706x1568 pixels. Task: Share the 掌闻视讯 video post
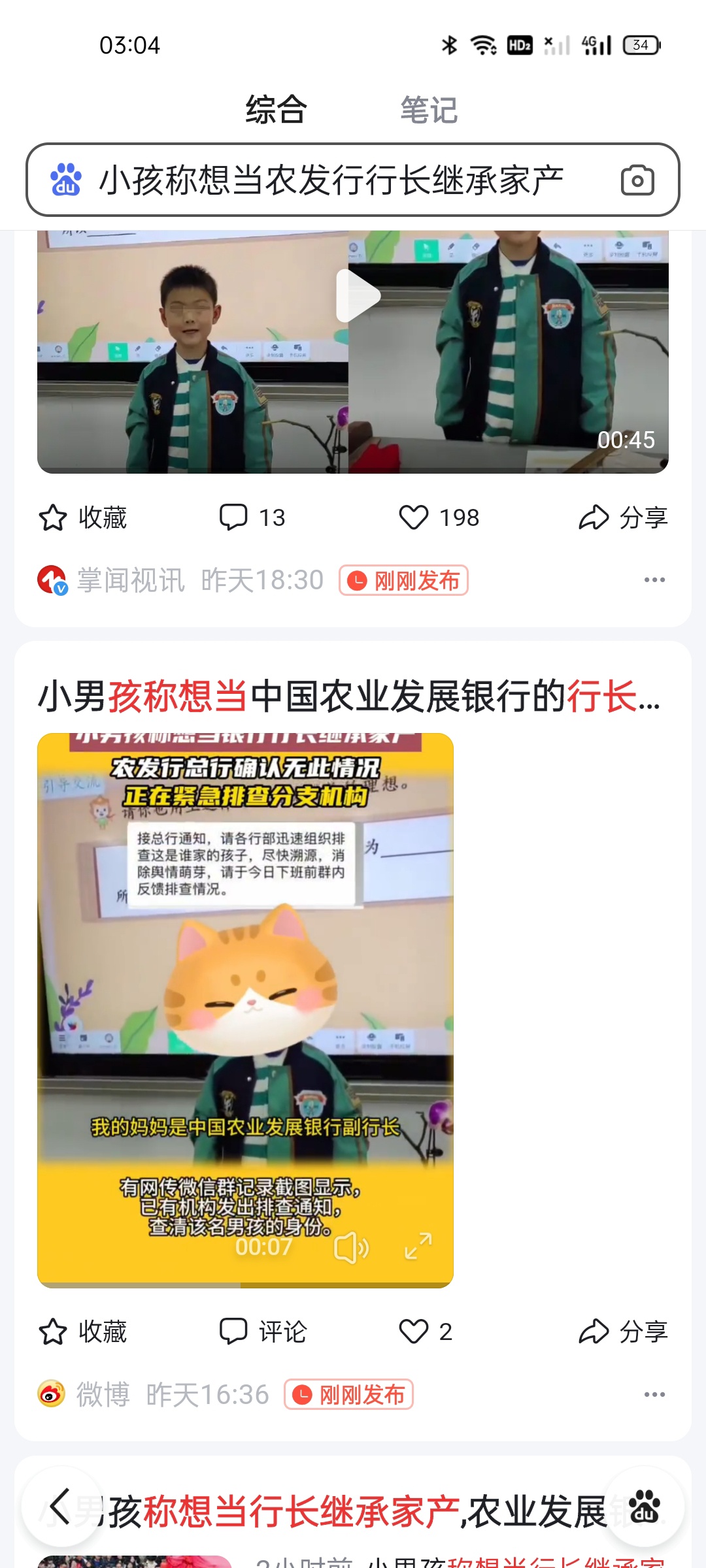click(x=623, y=517)
